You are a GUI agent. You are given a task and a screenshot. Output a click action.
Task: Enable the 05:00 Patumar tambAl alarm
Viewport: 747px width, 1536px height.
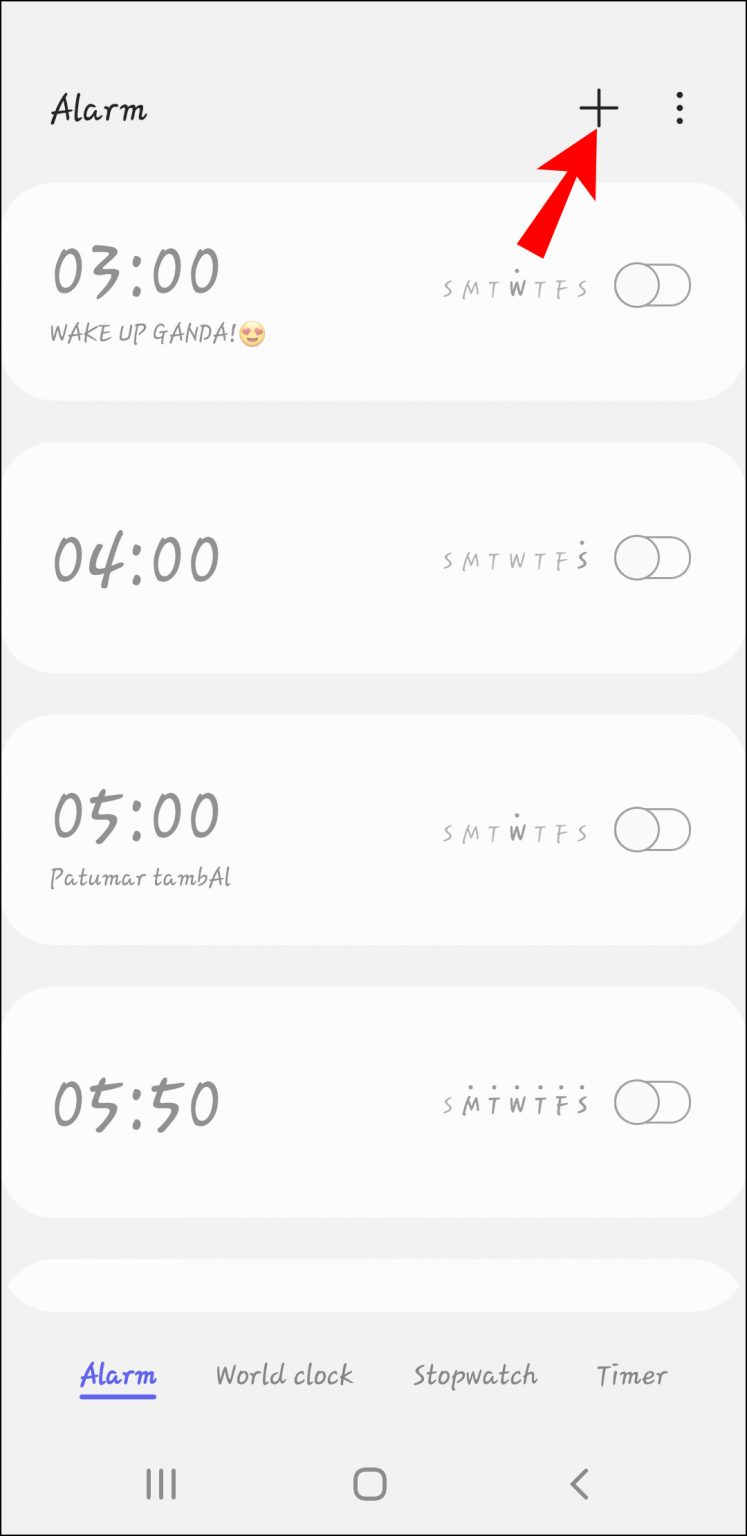[x=651, y=831]
